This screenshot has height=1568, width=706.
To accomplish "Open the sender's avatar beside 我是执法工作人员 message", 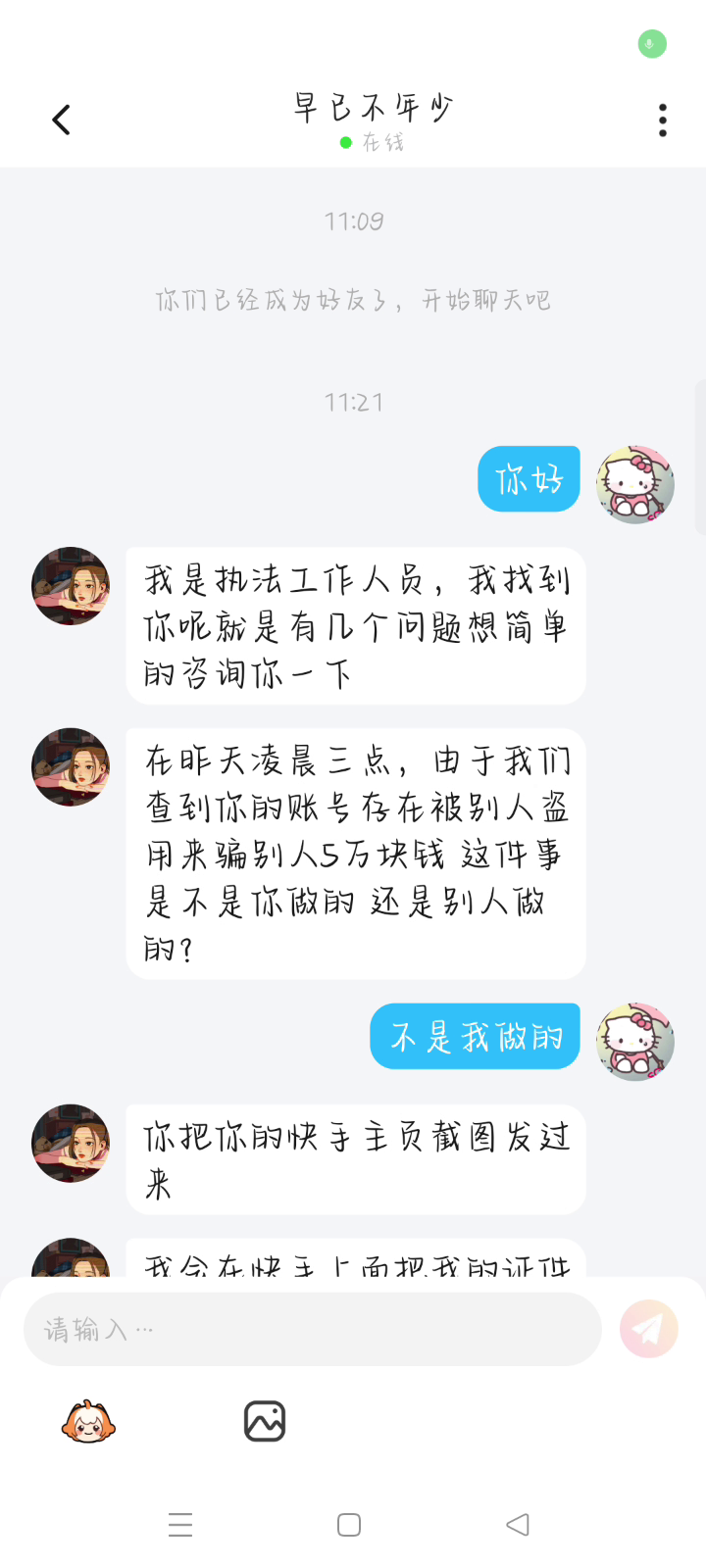I will point(71,586).
